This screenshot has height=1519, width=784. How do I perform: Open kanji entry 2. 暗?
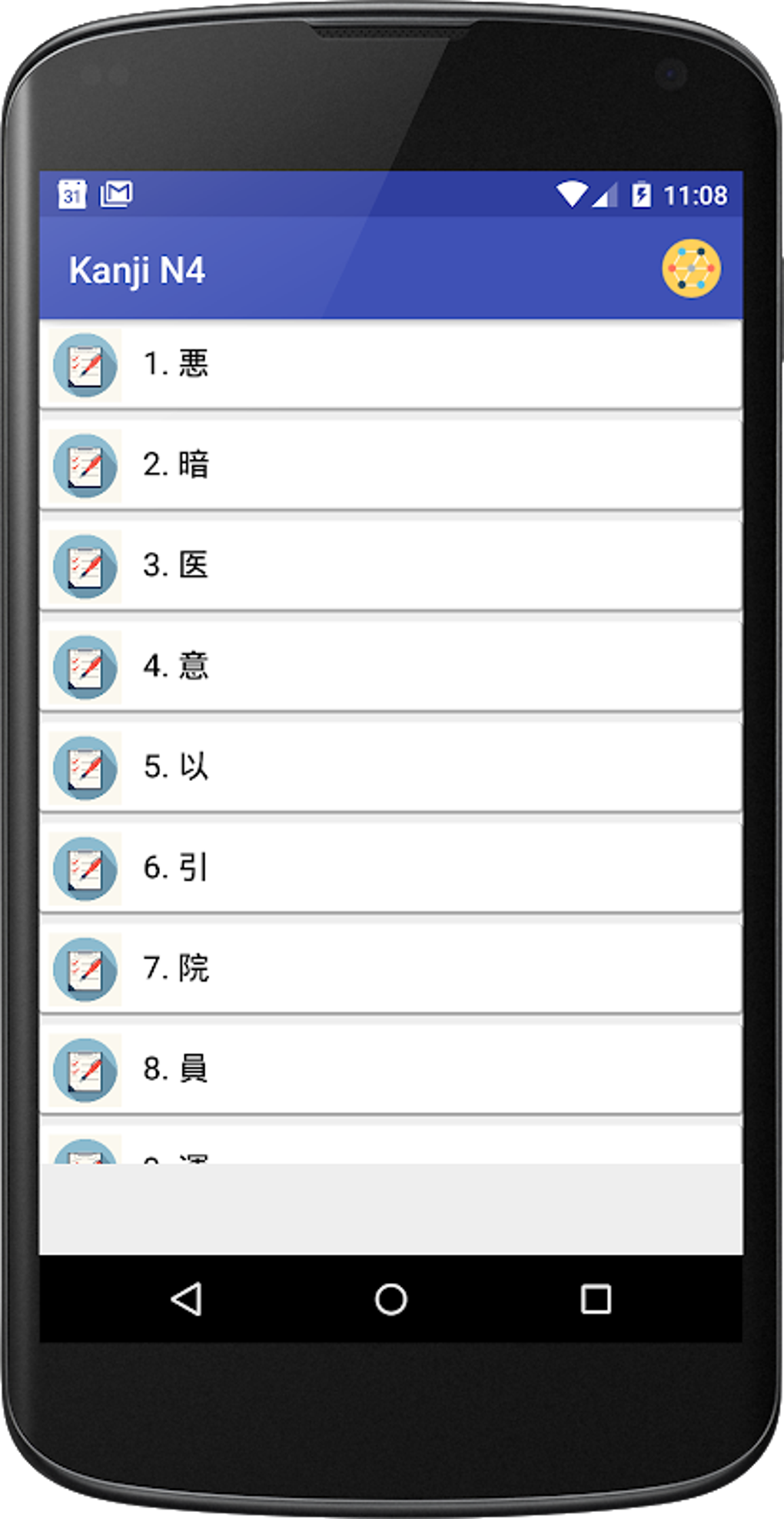point(390,465)
